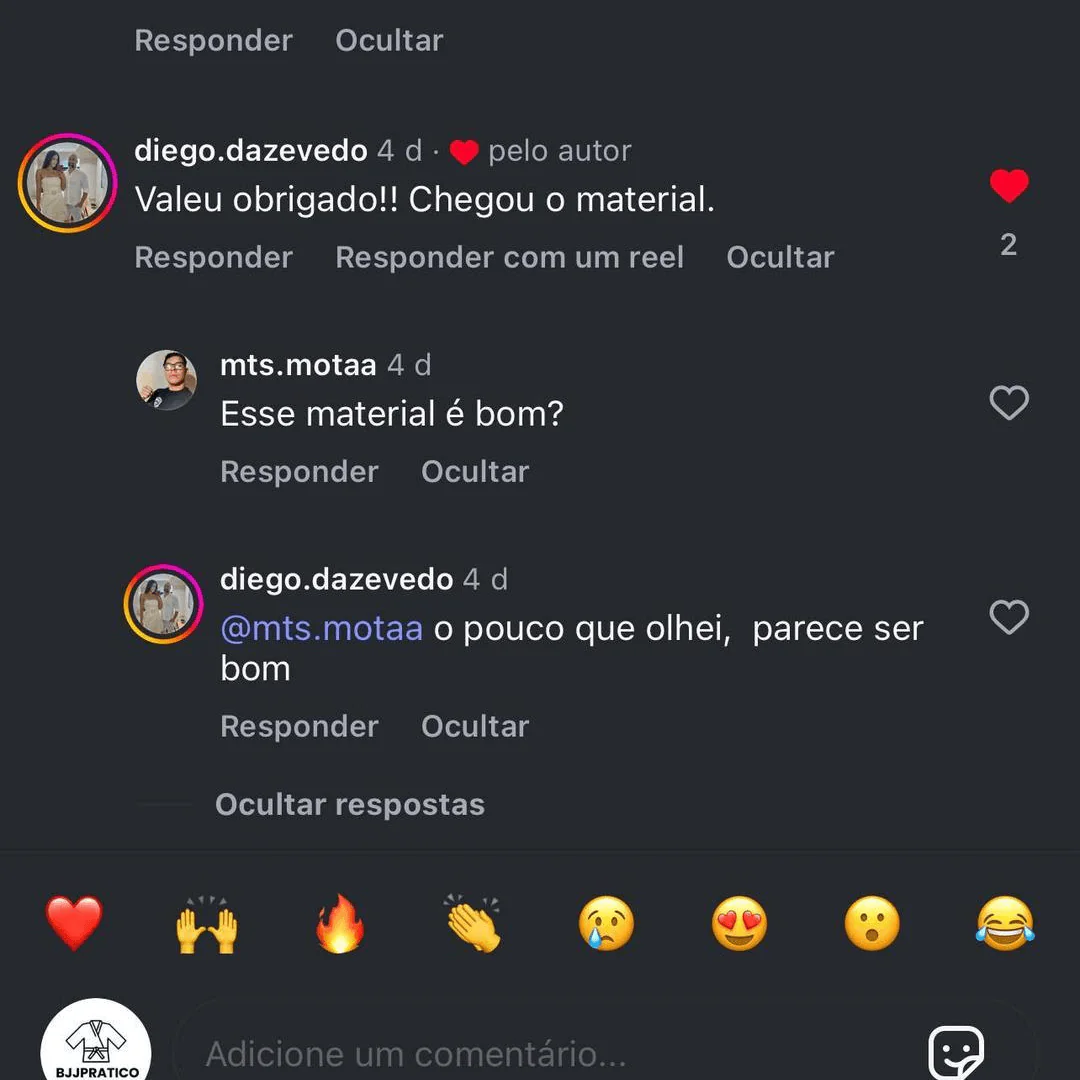Use the laughing tears emoji
Screen dimensions: 1080x1080
click(1005, 923)
